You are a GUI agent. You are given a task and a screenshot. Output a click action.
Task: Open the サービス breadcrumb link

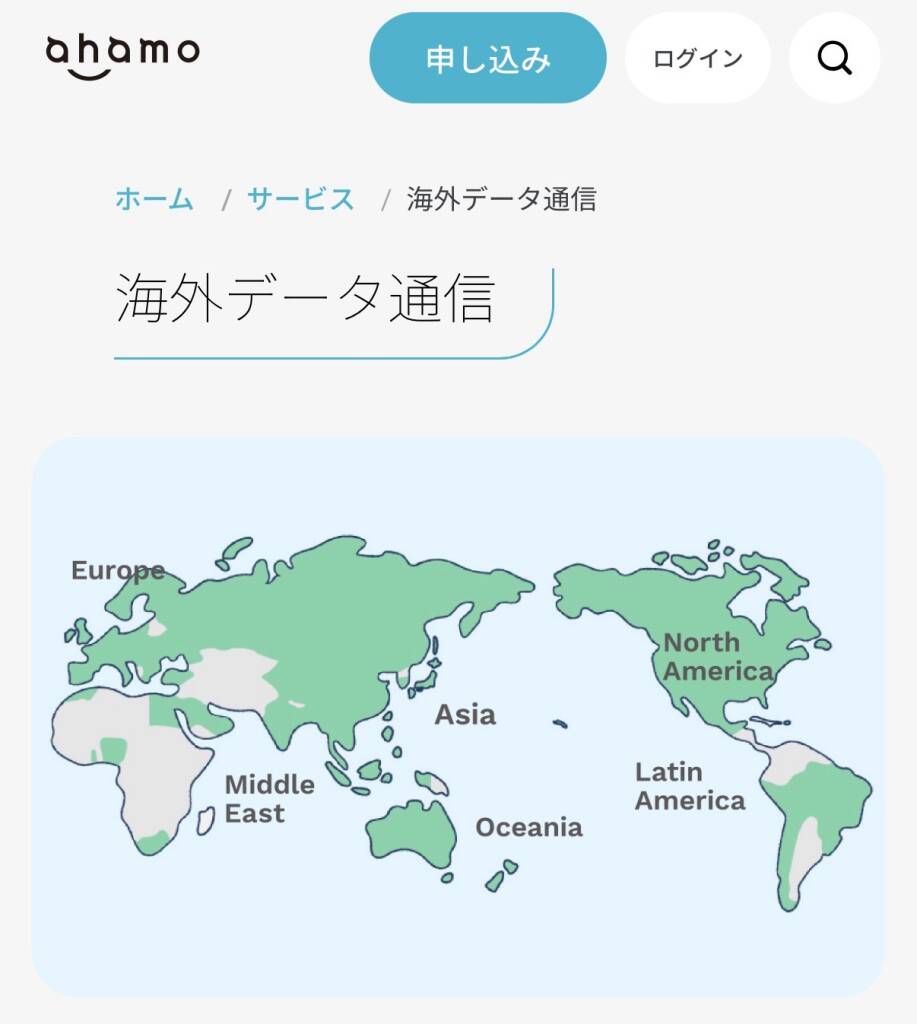(x=301, y=199)
